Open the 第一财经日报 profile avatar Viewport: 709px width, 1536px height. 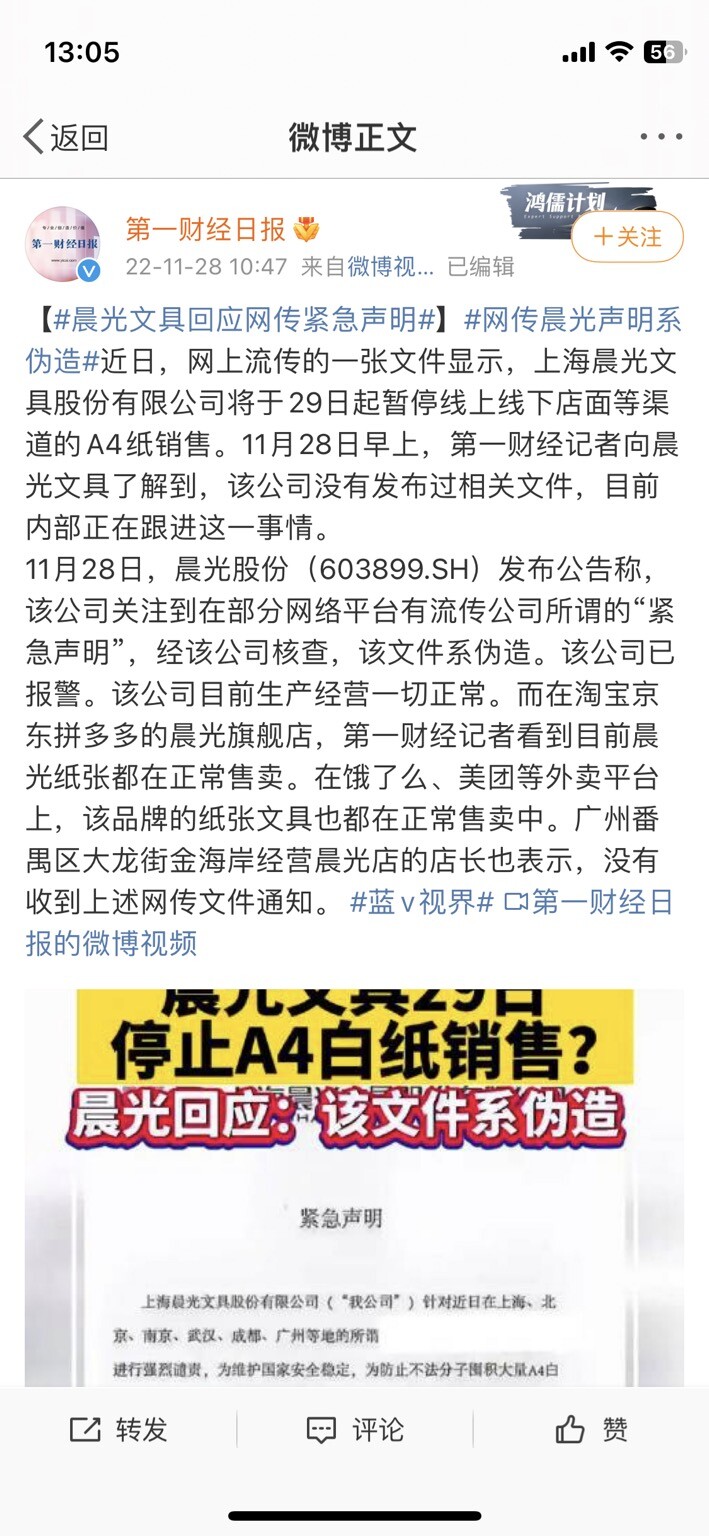[x=63, y=243]
